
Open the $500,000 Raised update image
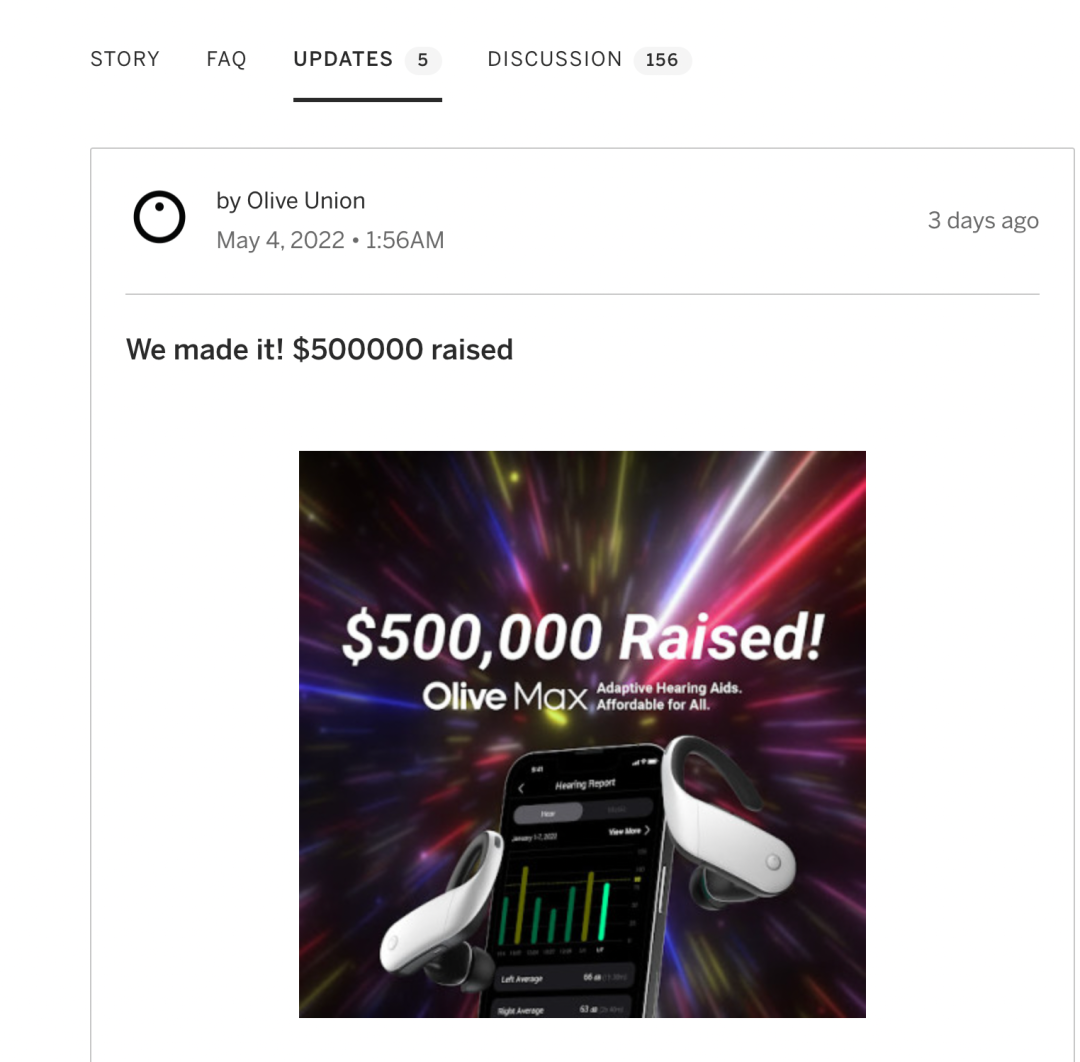(x=582, y=734)
